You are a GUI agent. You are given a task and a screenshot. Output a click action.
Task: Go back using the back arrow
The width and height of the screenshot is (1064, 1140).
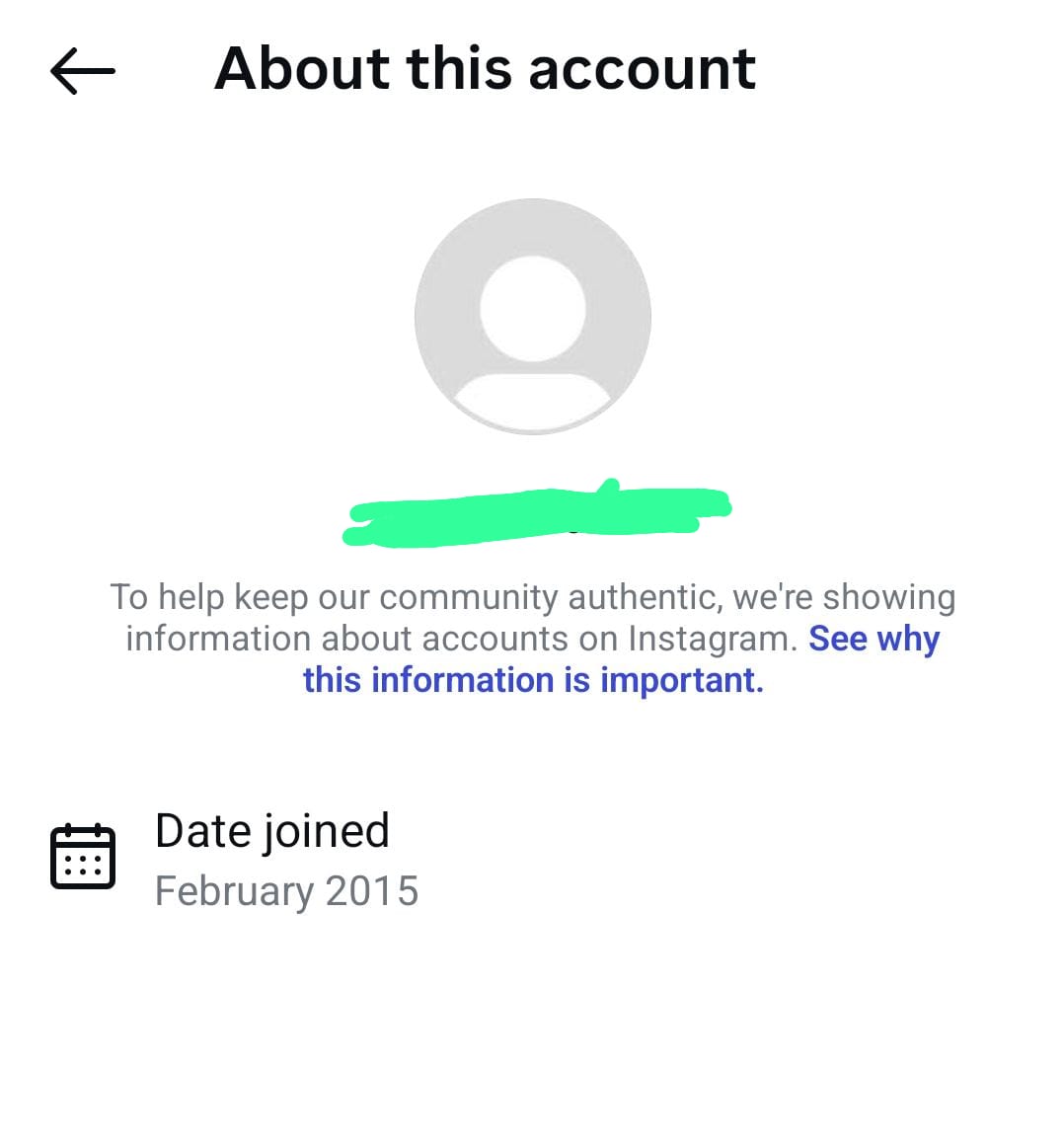[83, 71]
